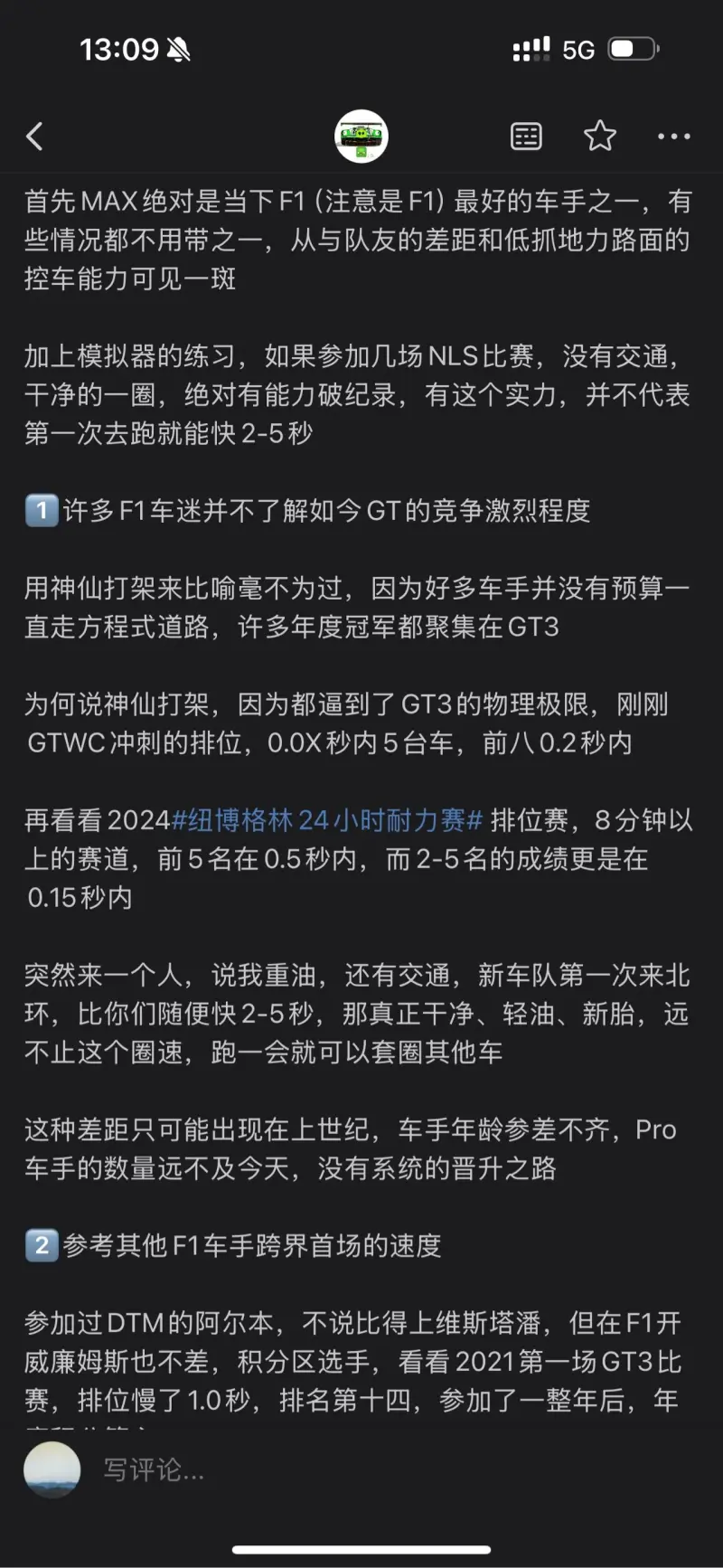723x1568 pixels.
Task: Favorite this post with the star
Action: click(599, 137)
